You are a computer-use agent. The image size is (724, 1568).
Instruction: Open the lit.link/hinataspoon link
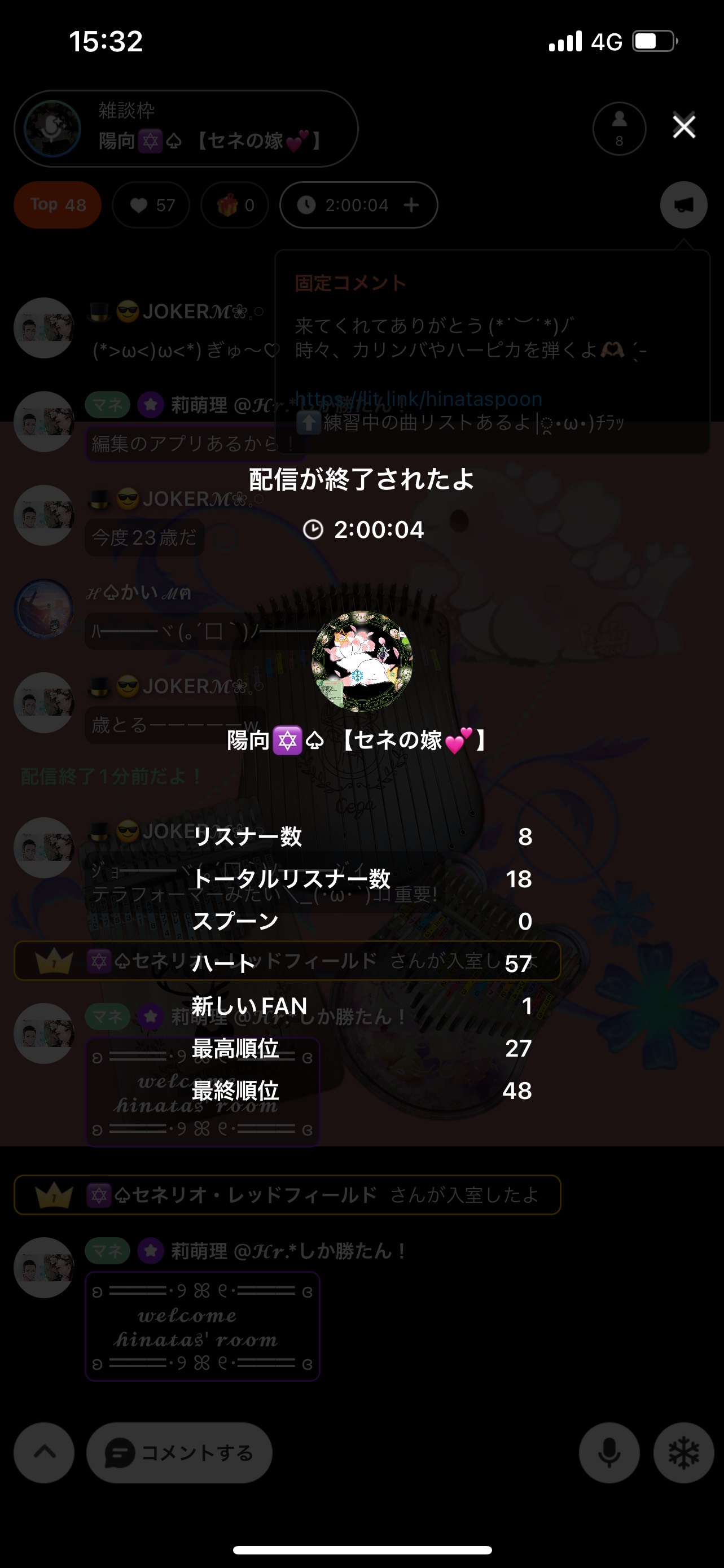click(419, 398)
